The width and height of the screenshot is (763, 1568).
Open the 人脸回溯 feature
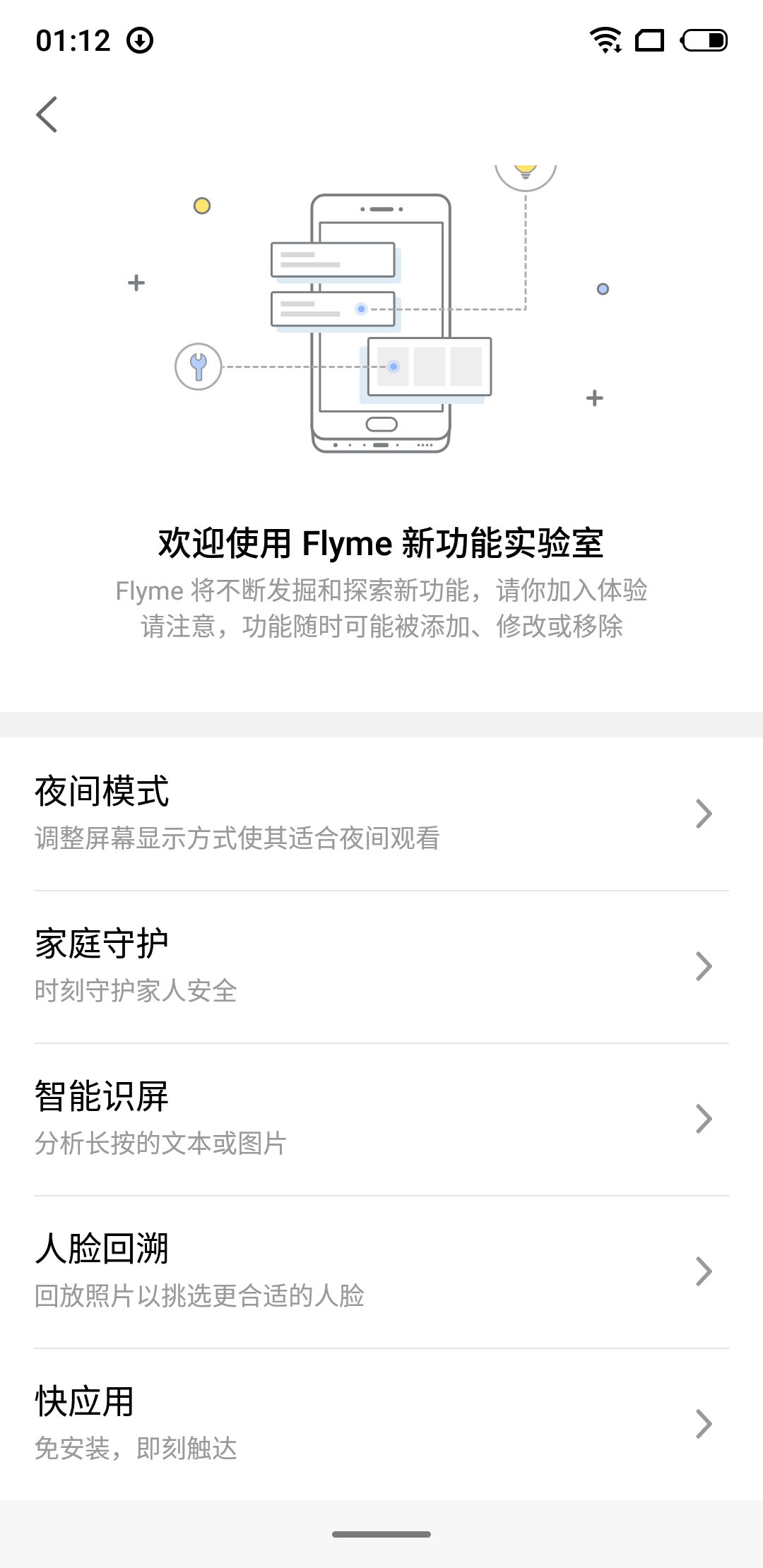coord(381,1271)
